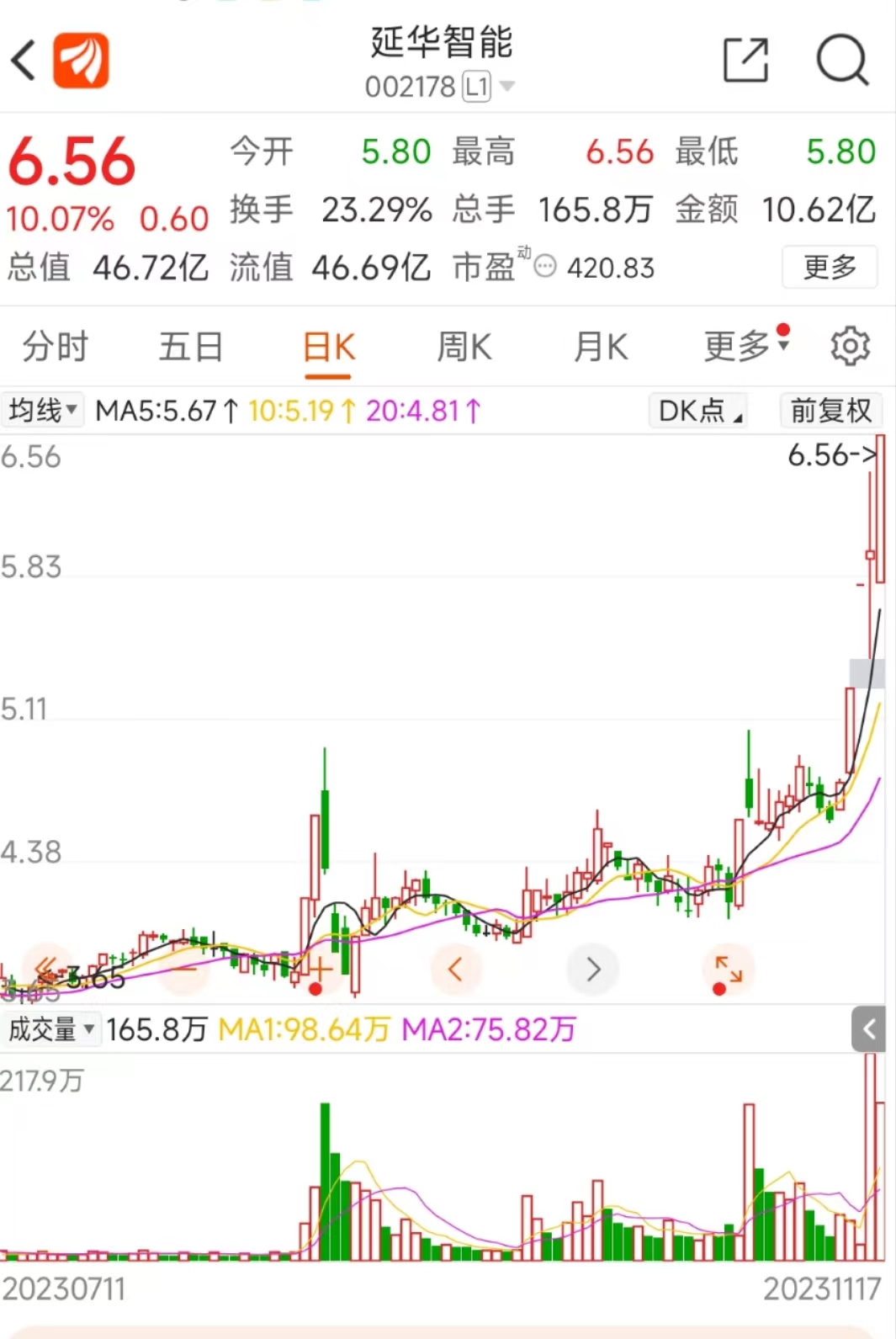
Task: Switch to the 周K weekly chart tab
Action: point(464,345)
